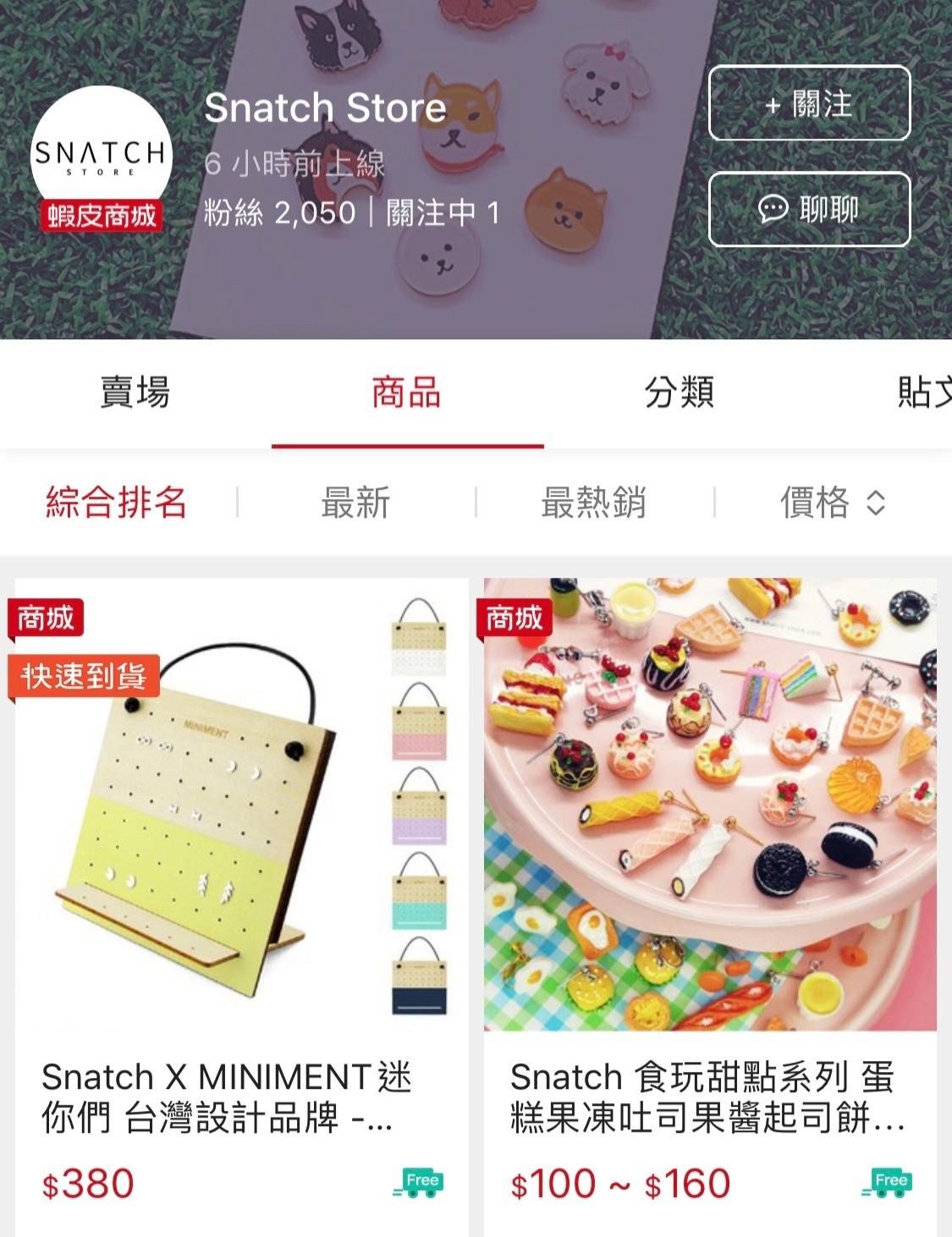Sort by 最熱銷 best sellers
Image resolution: width=952 pixels, height=1237 pixels.
click(594, 503)
